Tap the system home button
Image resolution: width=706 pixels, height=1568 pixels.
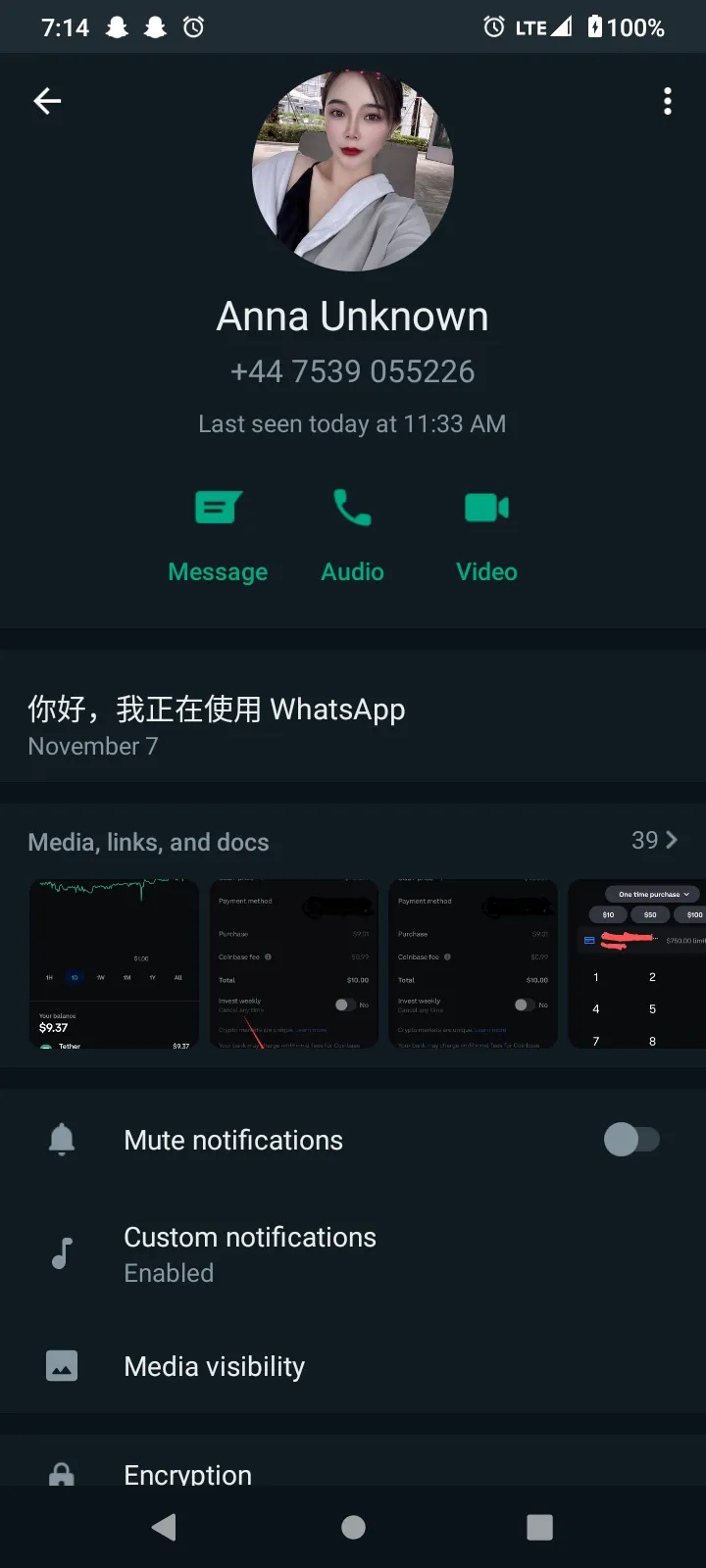[353, 1527]
